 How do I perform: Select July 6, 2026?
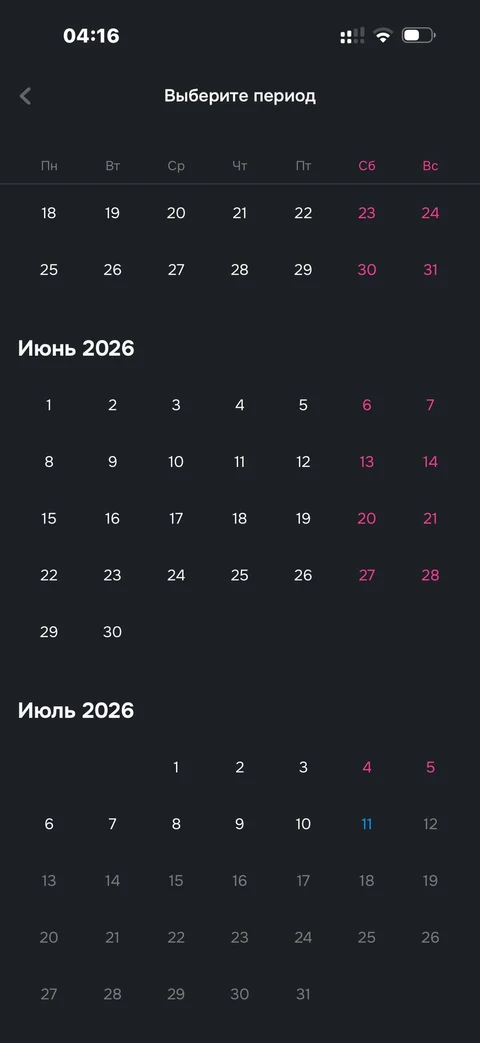(x=49, y=824)
